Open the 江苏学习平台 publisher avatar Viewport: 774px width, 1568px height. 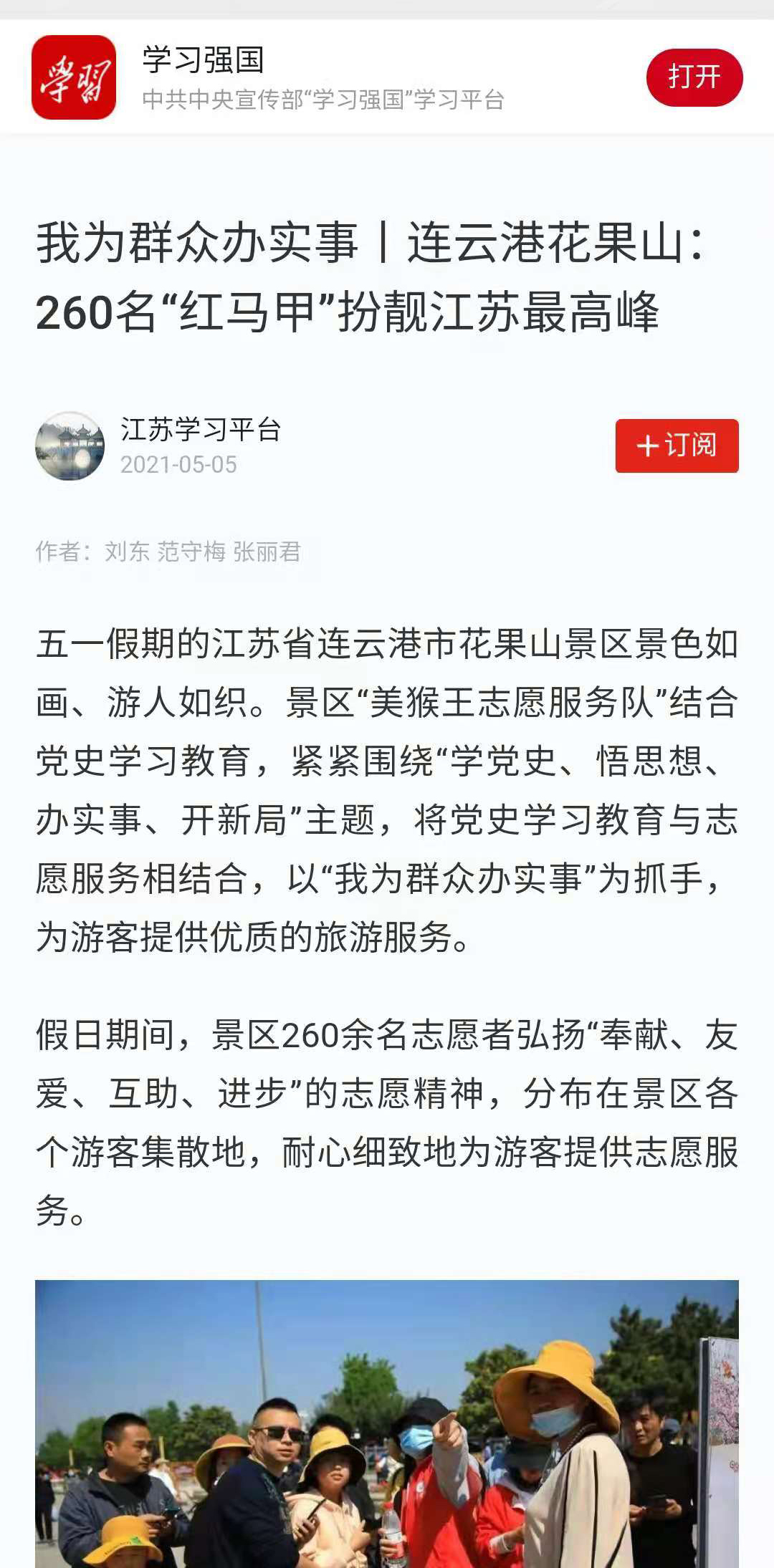coord(70,446)
